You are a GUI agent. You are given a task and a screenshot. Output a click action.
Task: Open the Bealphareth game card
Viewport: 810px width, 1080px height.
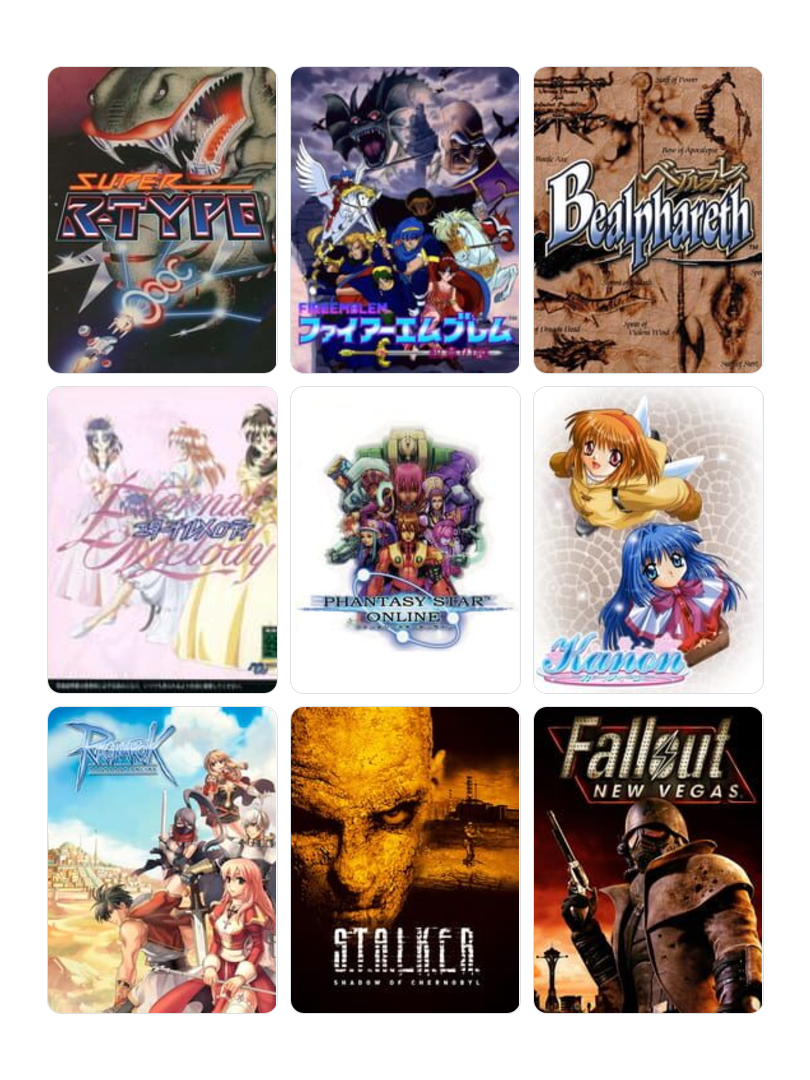(x=648, y=220)
